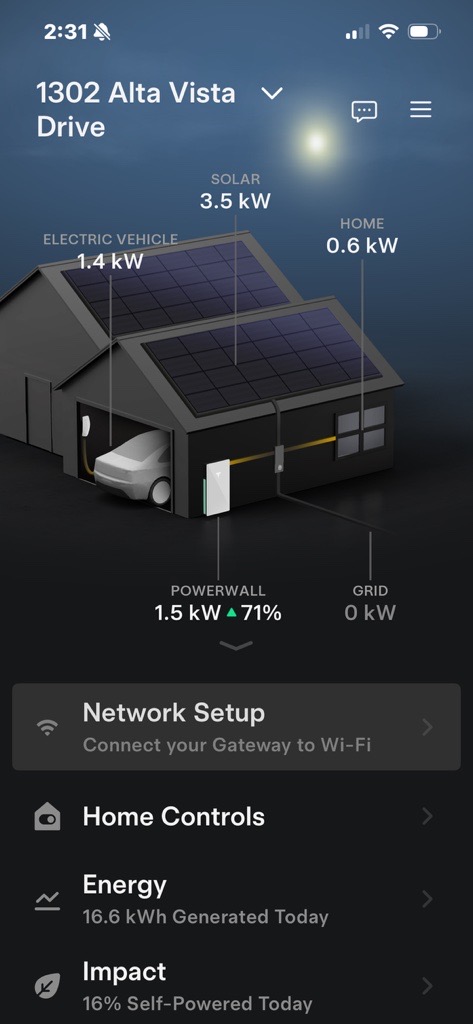The height and width of the screenshot is (1024, 473).
Task: Open Network Setup to connect Gateway
Action: tap(236, 727)
